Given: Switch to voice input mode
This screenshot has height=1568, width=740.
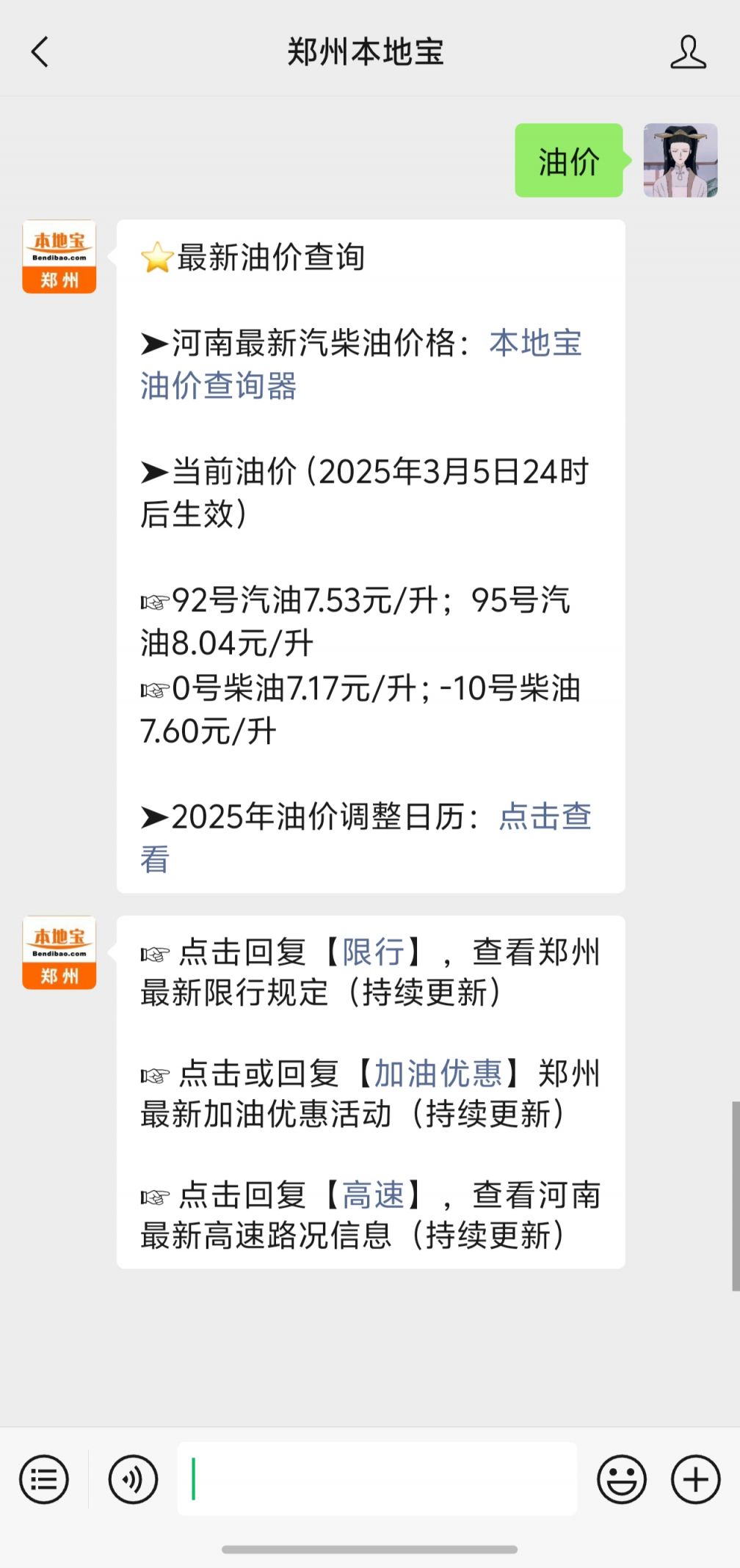Looking at the screenshot, I should click(133, 1479).
